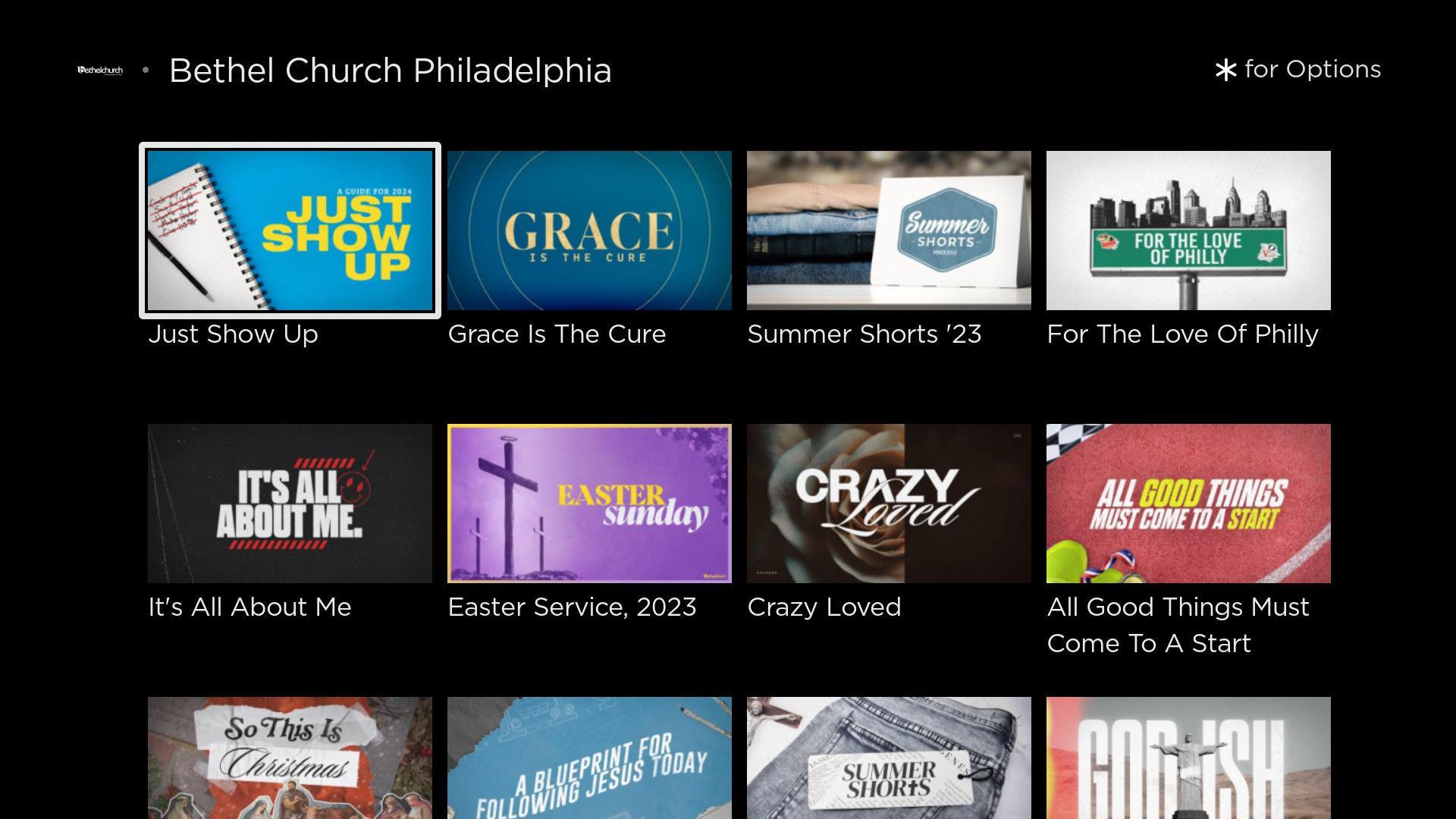Open the So This Is Christmas tile

click(290, 757)
